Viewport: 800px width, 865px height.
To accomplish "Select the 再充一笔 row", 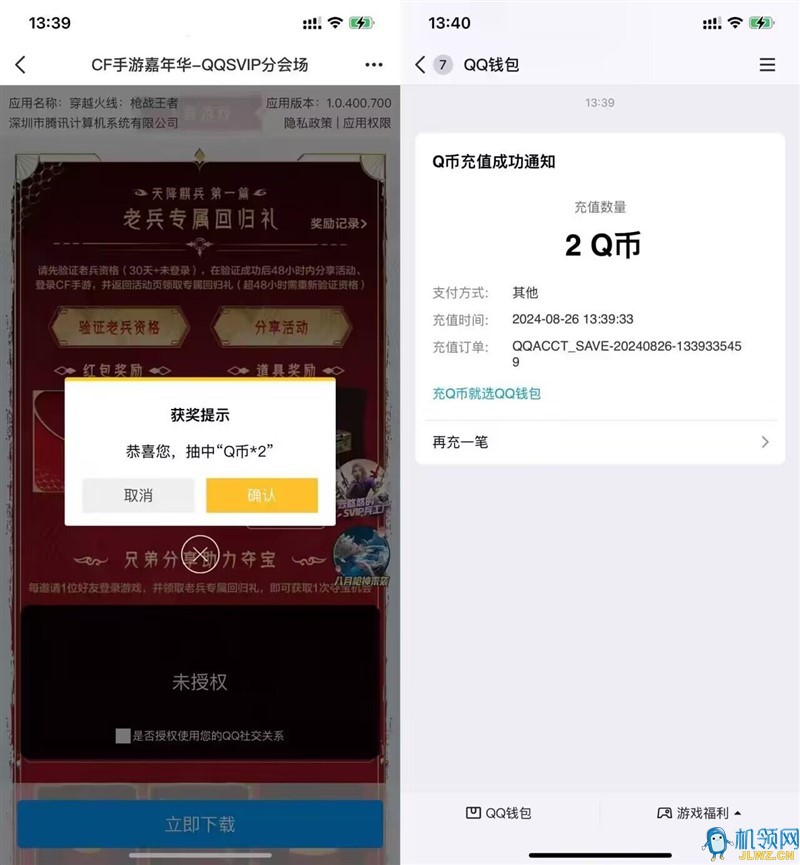I will coord(600,441).
